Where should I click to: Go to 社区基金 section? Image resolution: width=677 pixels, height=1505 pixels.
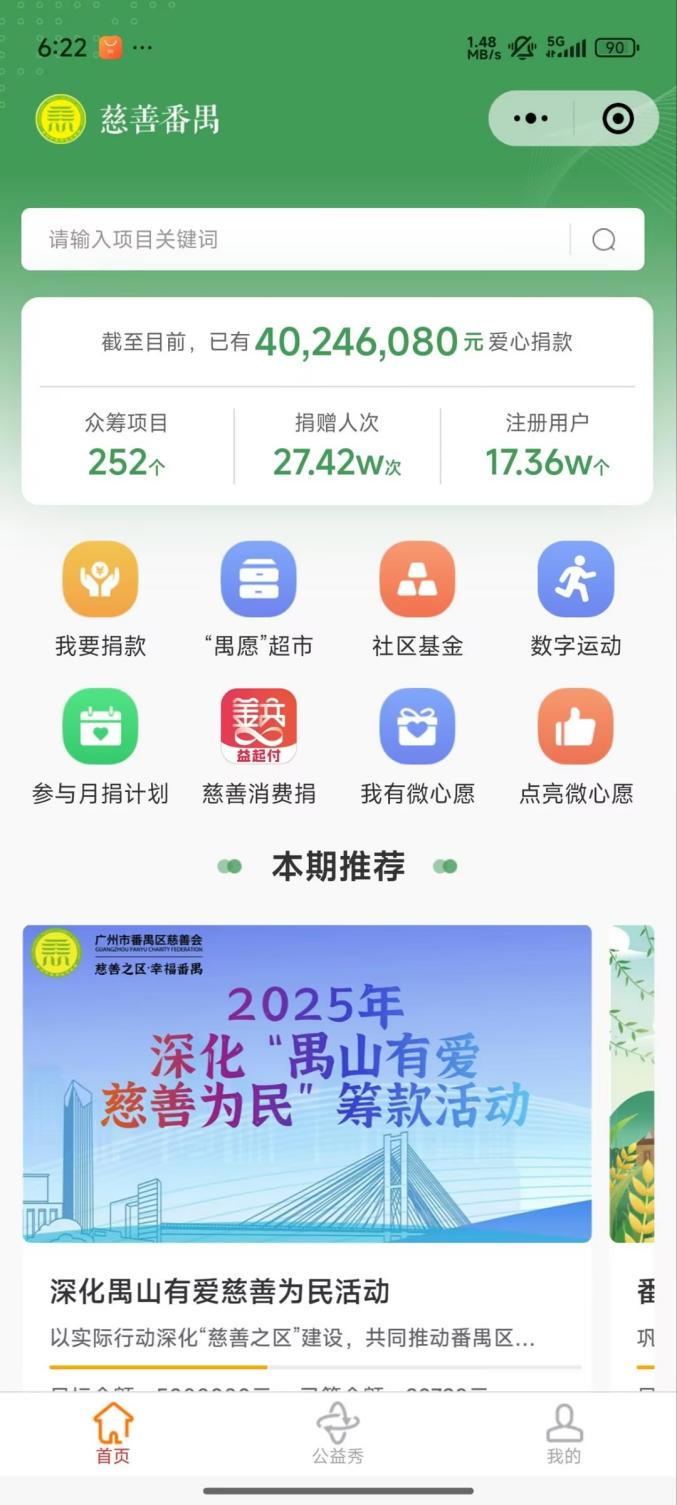pyautogui.click(x=417, y=580)
